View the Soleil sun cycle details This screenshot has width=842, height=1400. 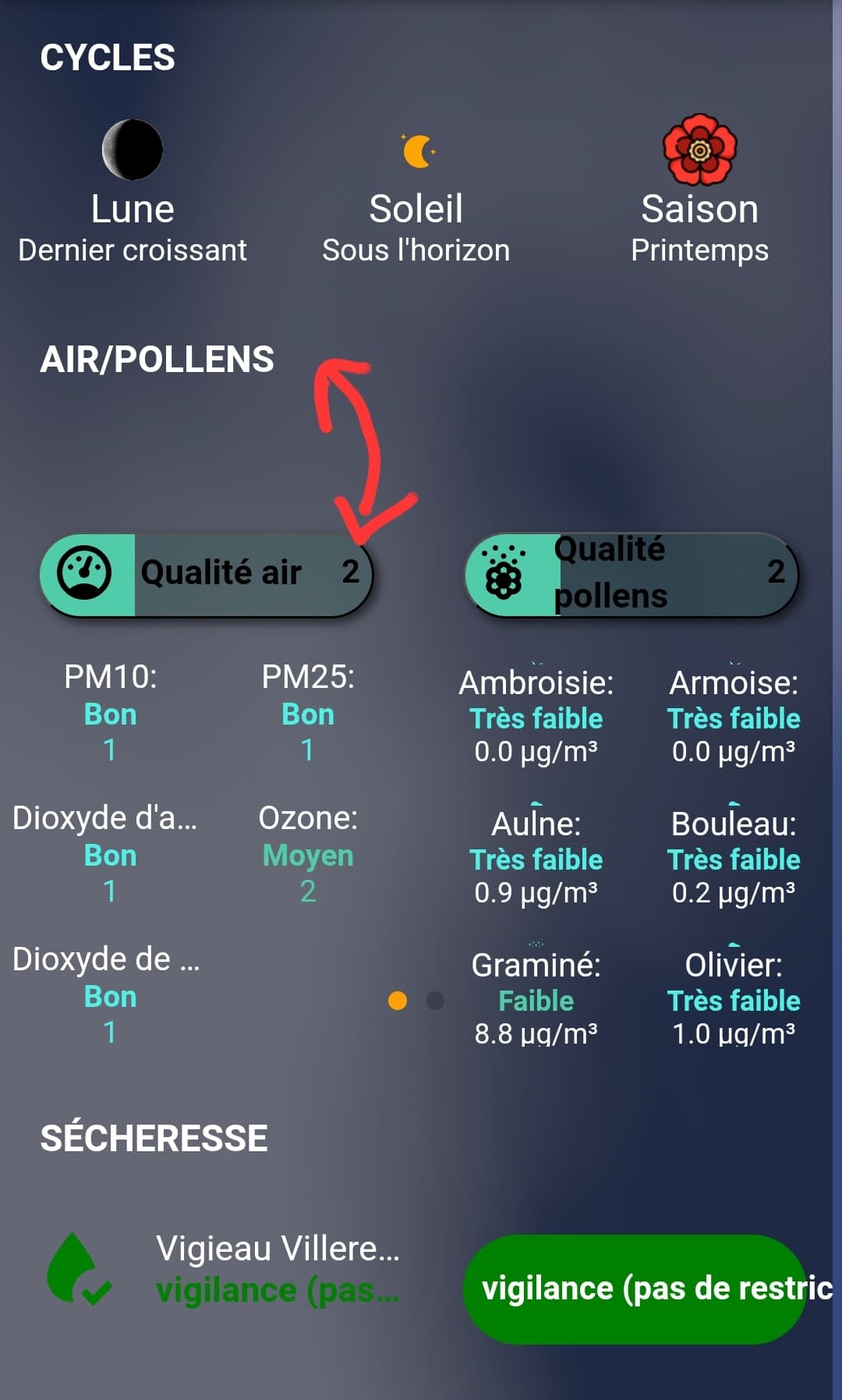pyautogui.click(x=416, y=199)
